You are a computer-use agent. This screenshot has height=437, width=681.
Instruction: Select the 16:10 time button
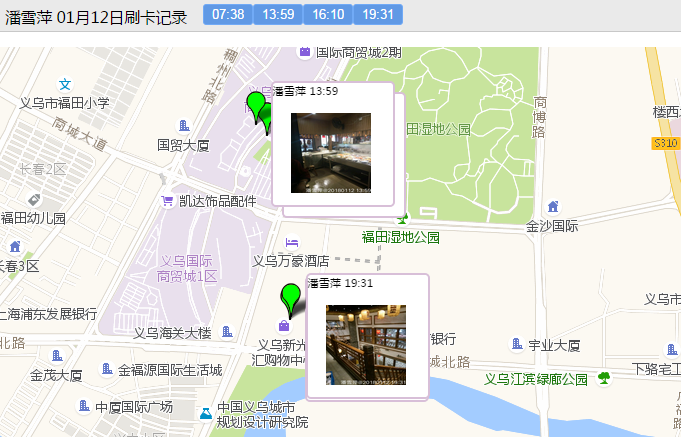pos(328,14)
